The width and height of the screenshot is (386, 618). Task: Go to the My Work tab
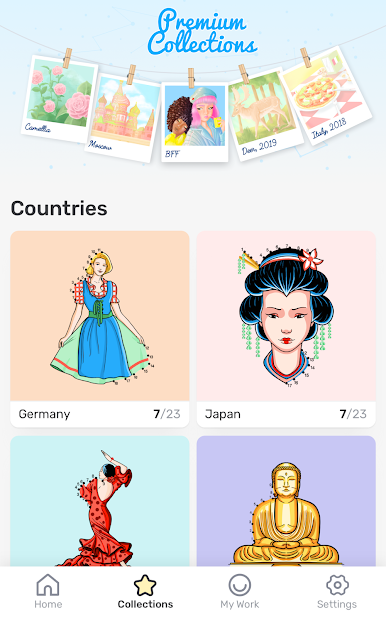(x=240, y=592)
